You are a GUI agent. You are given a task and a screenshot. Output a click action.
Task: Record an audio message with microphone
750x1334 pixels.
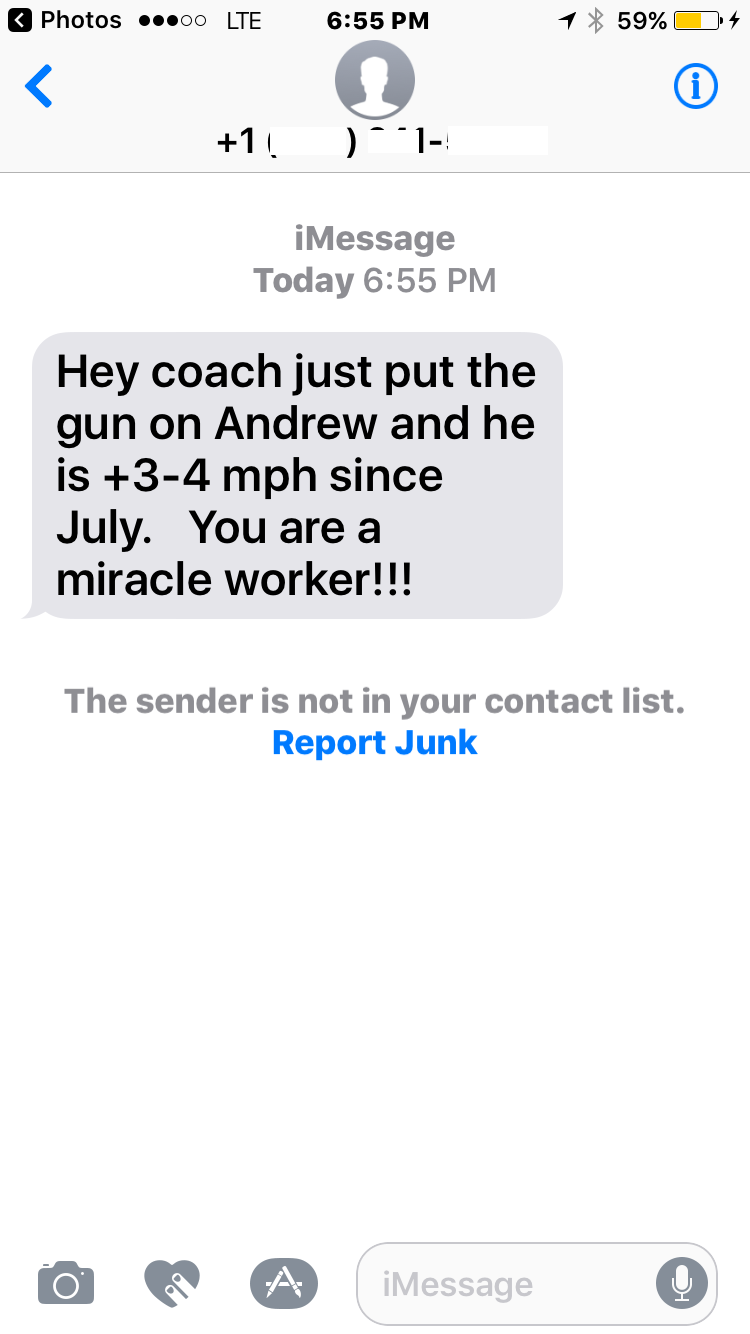tap(682, 1283)
